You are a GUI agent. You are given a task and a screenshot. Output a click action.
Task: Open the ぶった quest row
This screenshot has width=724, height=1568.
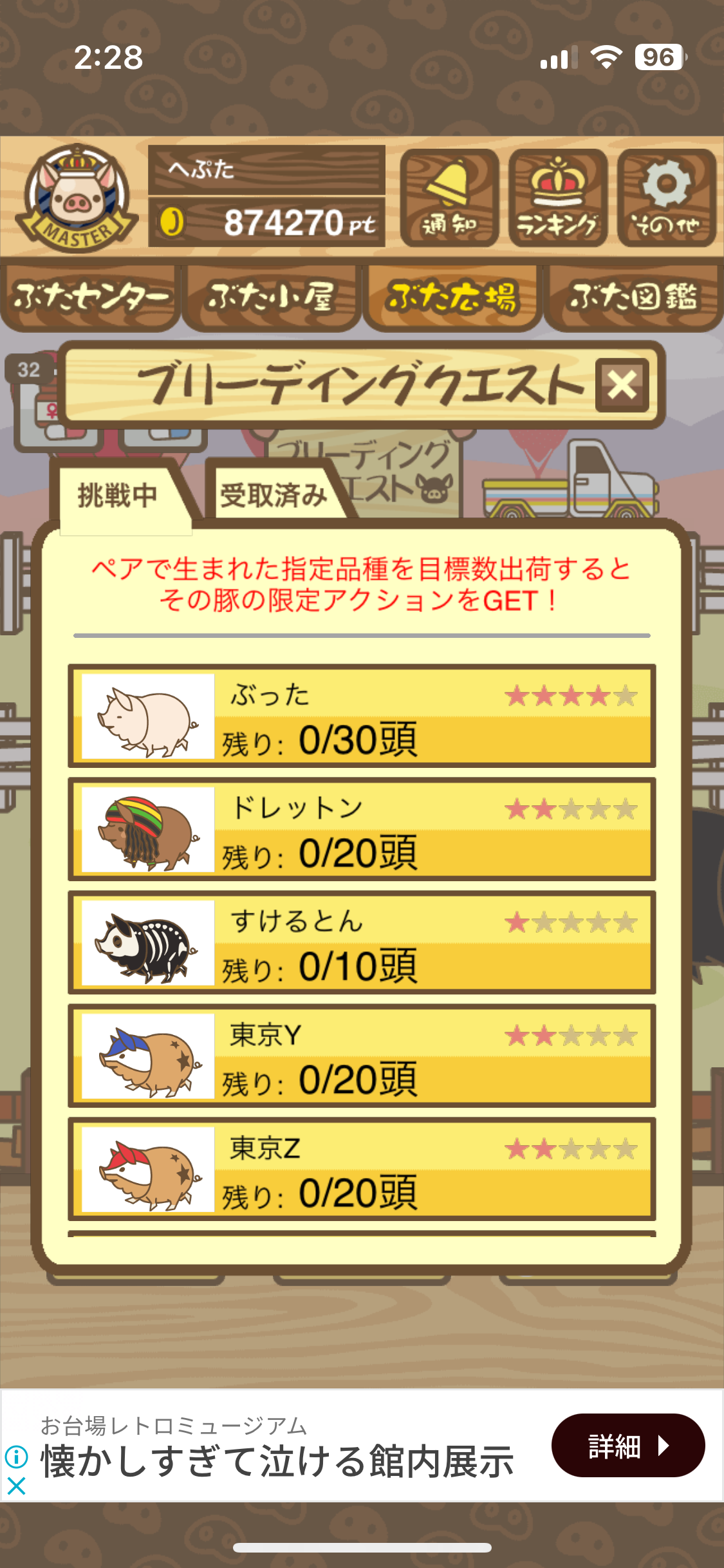point(362,716)
